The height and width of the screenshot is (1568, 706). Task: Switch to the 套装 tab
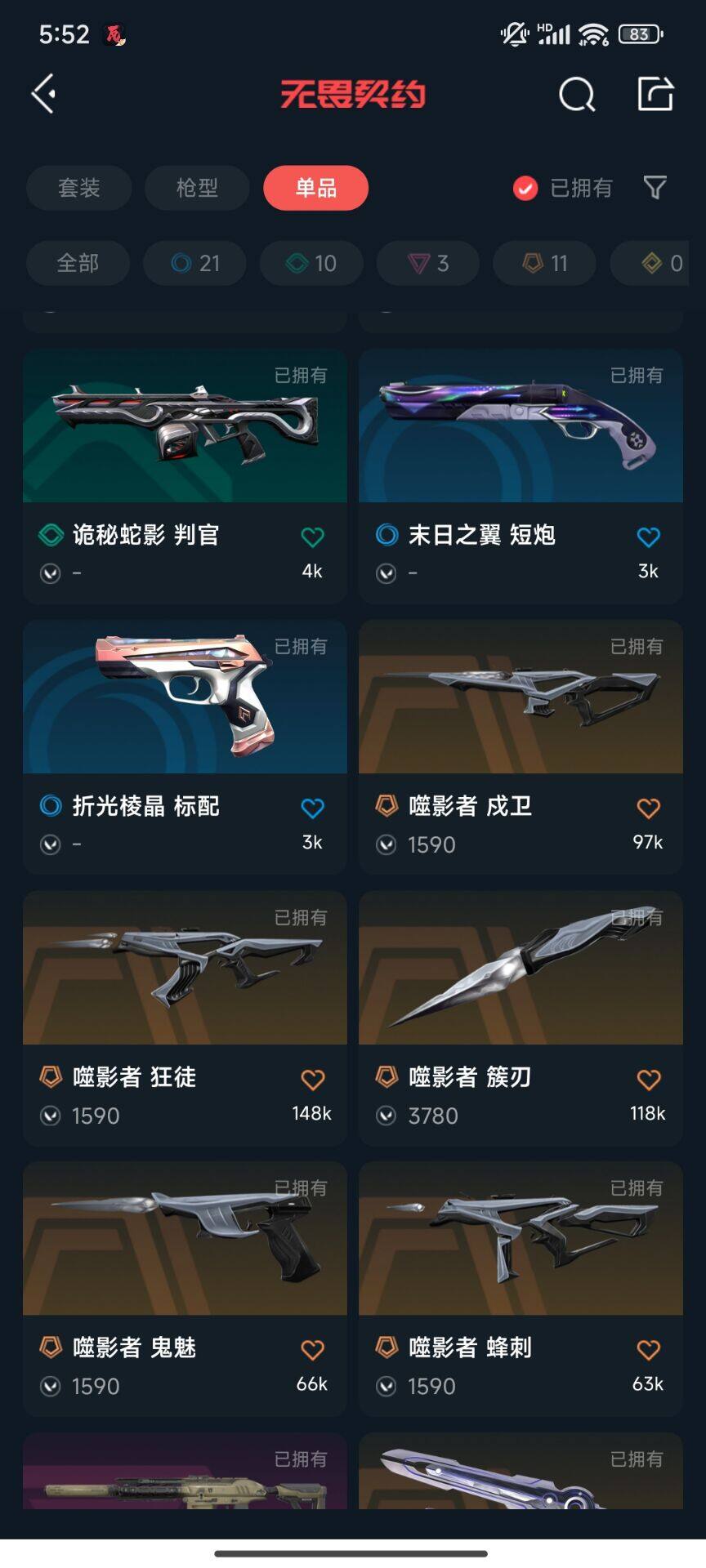coord(78,188)
